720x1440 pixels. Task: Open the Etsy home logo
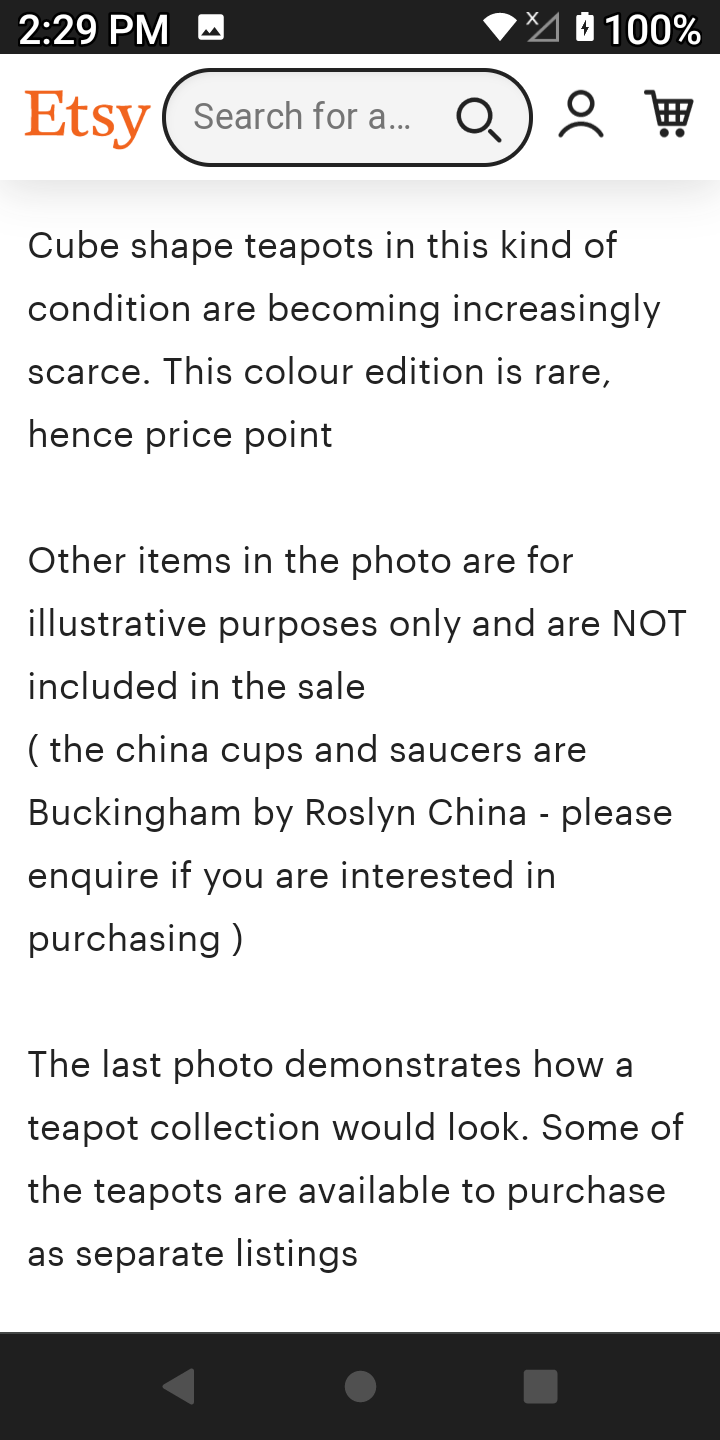pos(88,117)
